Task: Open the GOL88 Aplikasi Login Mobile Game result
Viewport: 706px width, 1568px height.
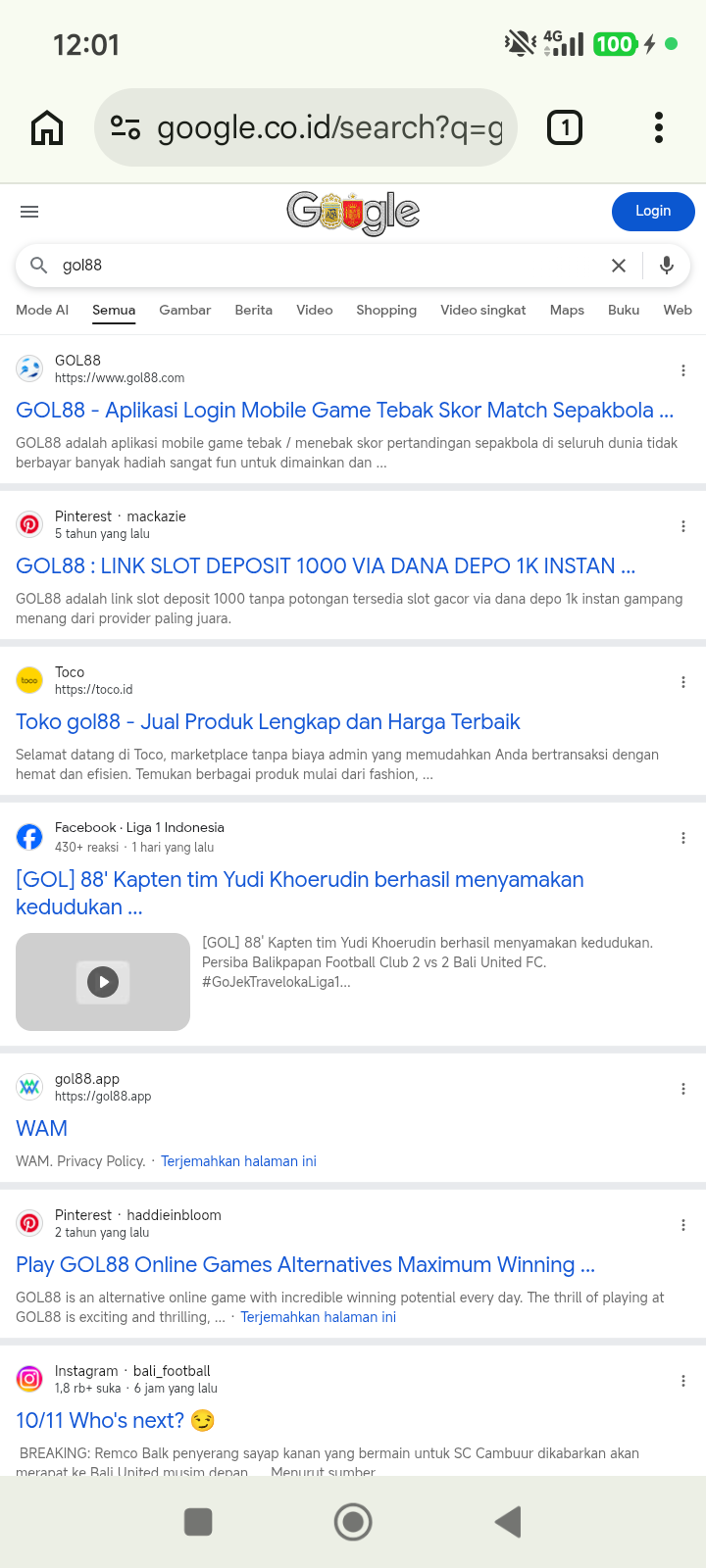Action: click(x=345, y=410)
